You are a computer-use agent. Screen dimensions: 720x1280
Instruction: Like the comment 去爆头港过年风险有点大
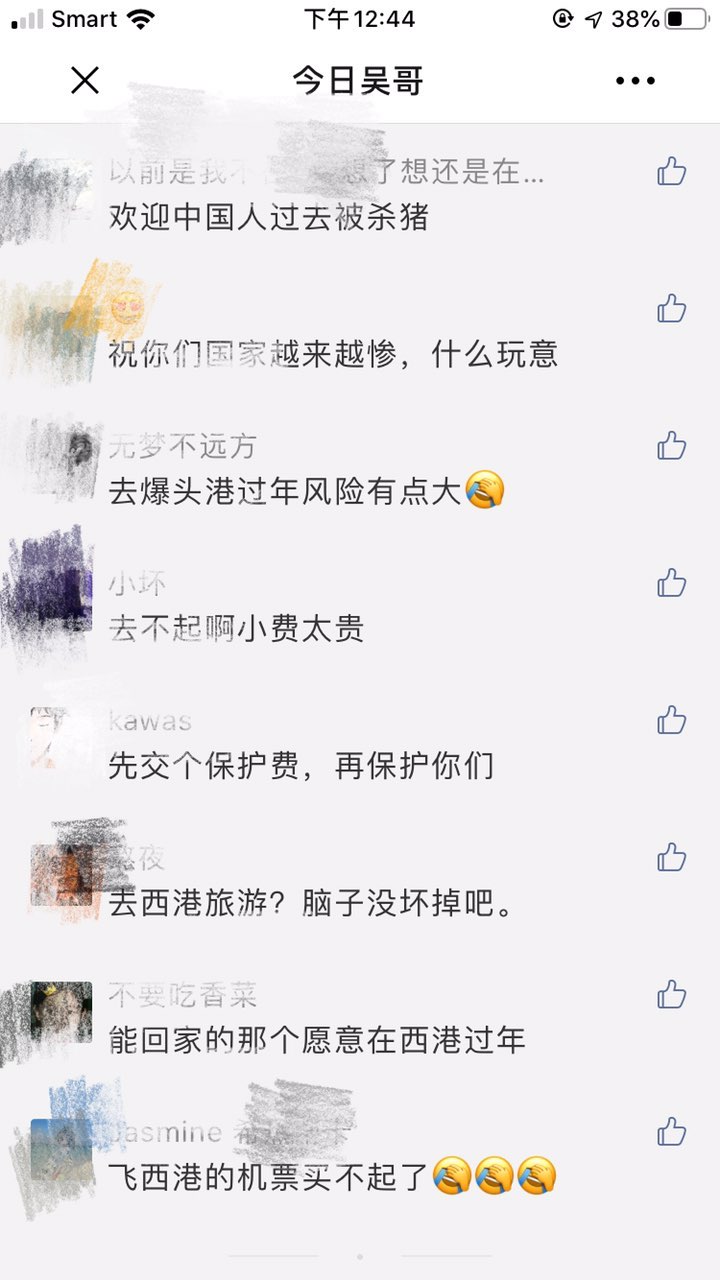click(671, 445)
